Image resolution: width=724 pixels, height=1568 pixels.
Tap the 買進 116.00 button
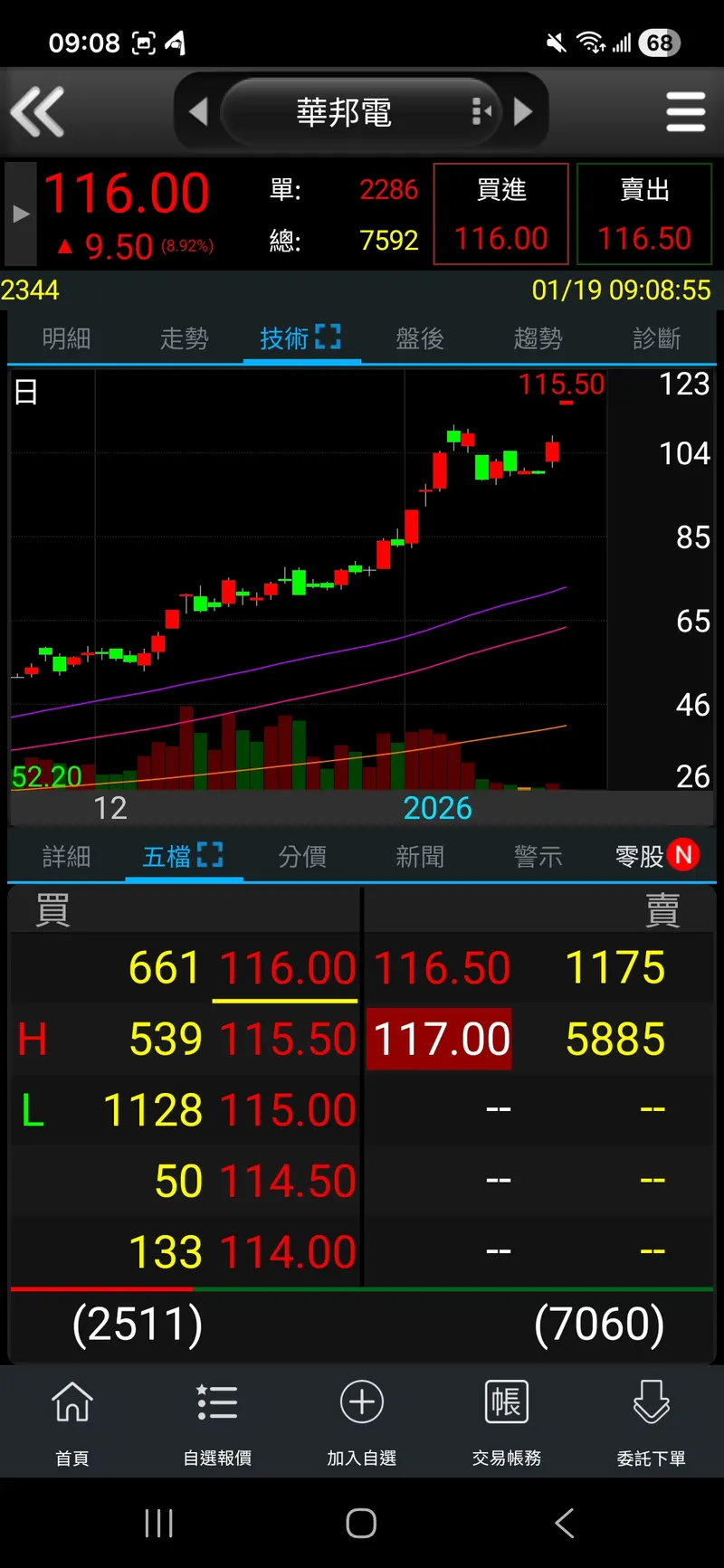click(501, 214)
